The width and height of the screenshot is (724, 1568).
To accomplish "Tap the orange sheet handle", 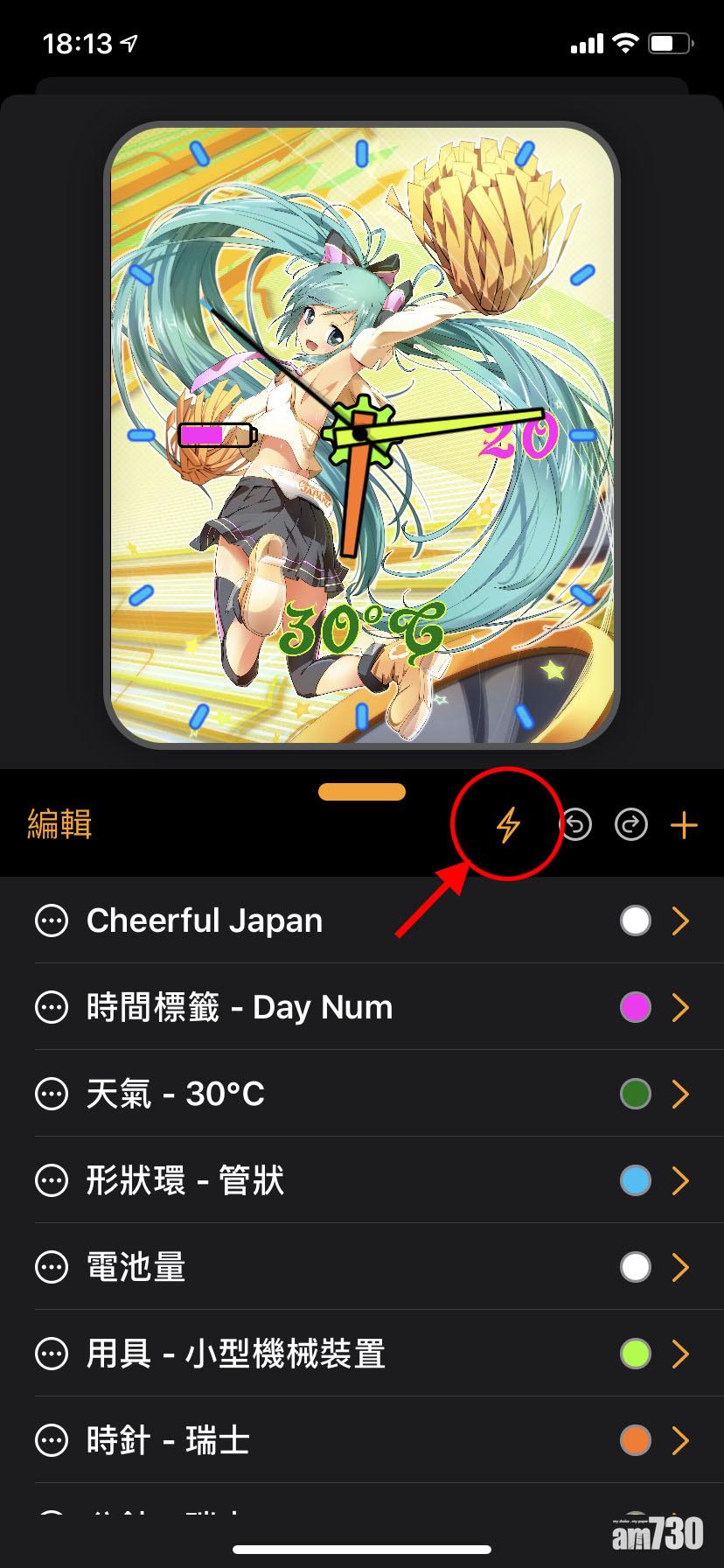I will [x=362, y=792].
